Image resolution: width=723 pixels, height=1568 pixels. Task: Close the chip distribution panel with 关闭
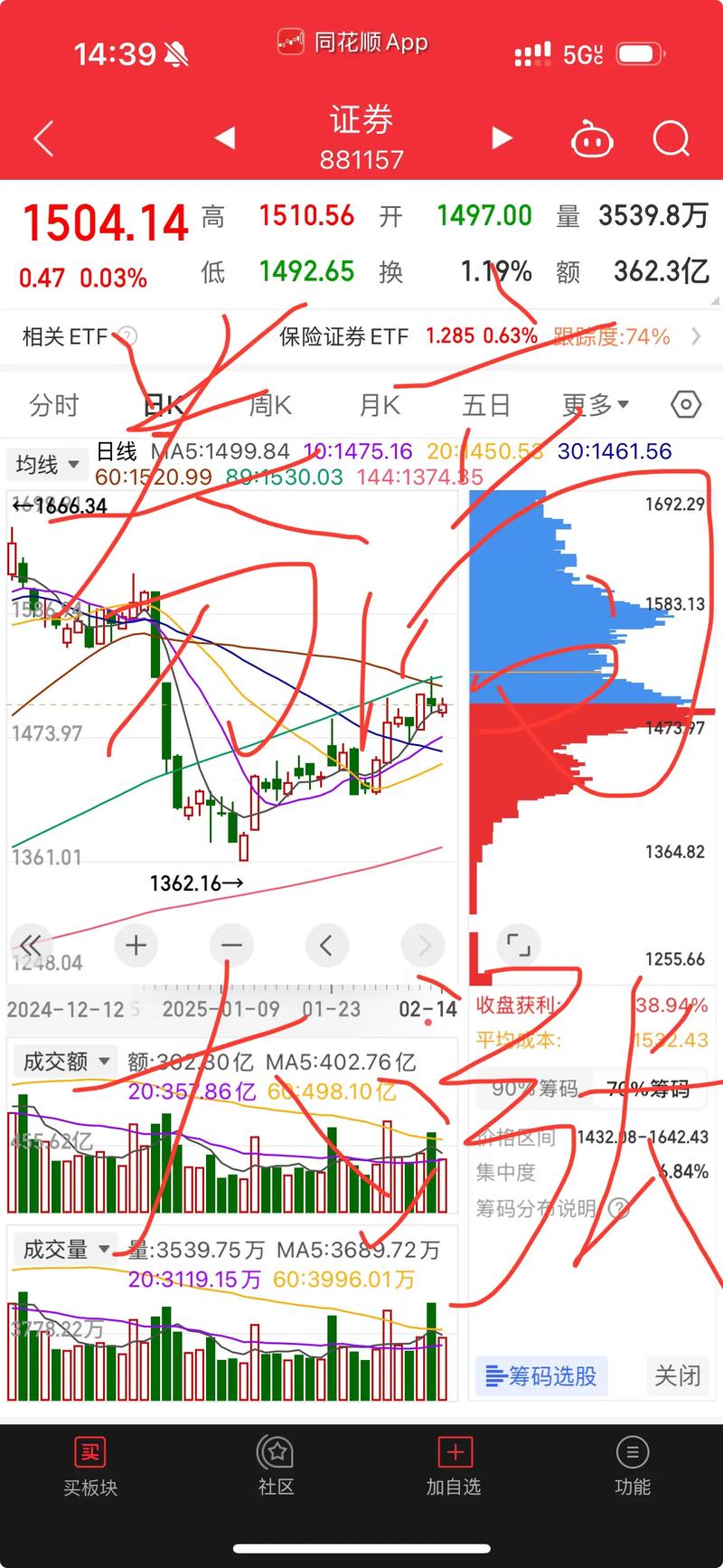click(x=677, y=1376)
